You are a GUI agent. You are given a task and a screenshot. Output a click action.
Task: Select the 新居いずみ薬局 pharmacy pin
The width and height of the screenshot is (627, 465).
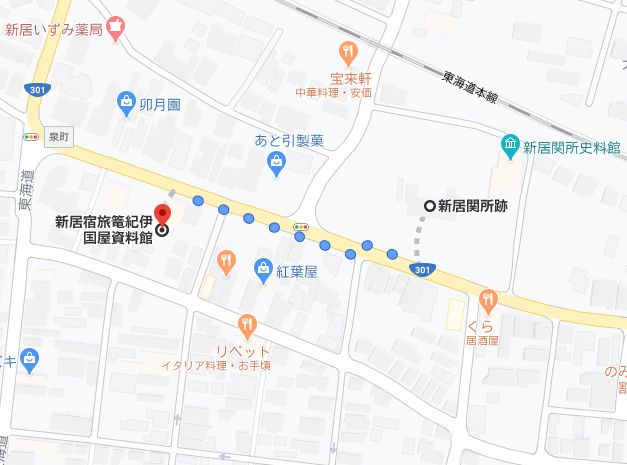coord(116,30)
